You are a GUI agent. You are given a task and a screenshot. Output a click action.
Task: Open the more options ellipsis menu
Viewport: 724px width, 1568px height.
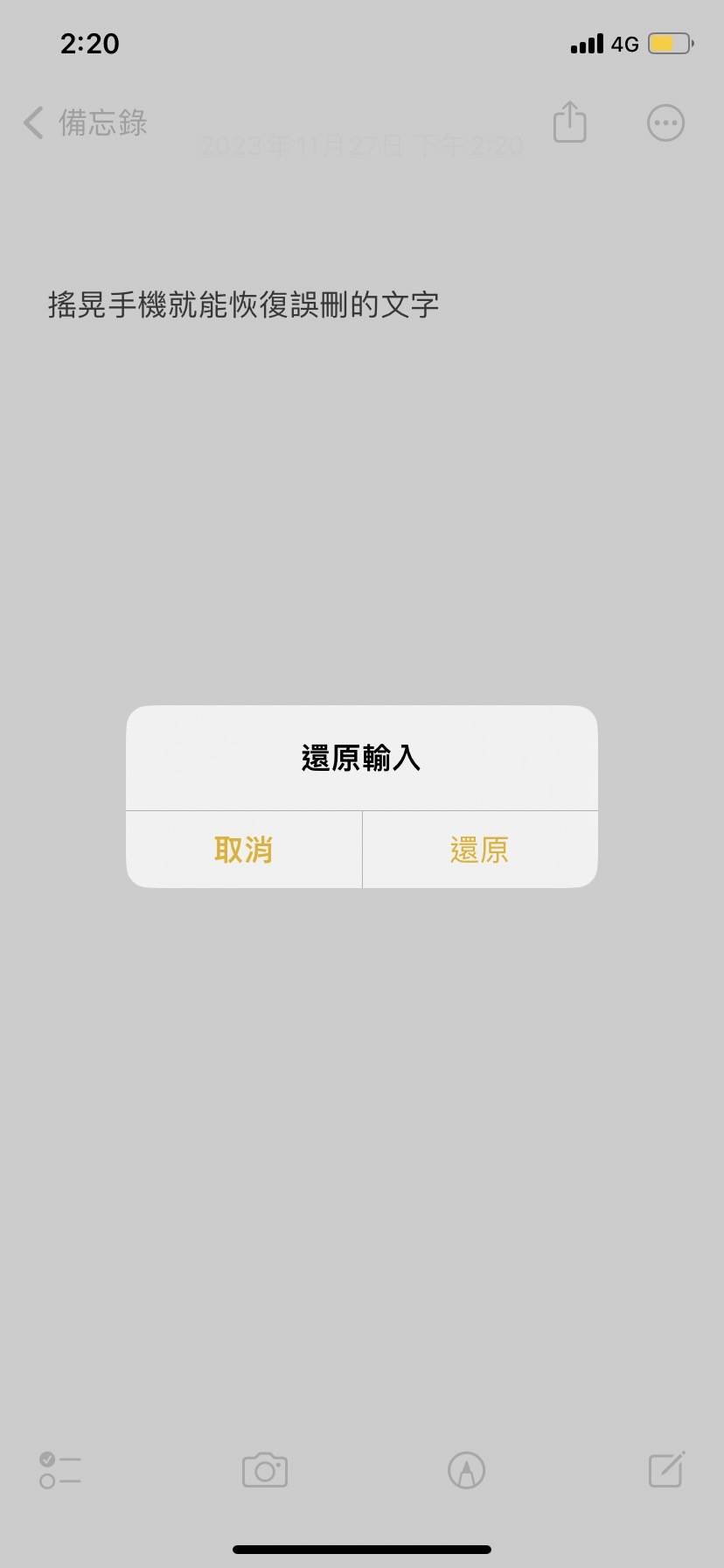pos(665,122)
